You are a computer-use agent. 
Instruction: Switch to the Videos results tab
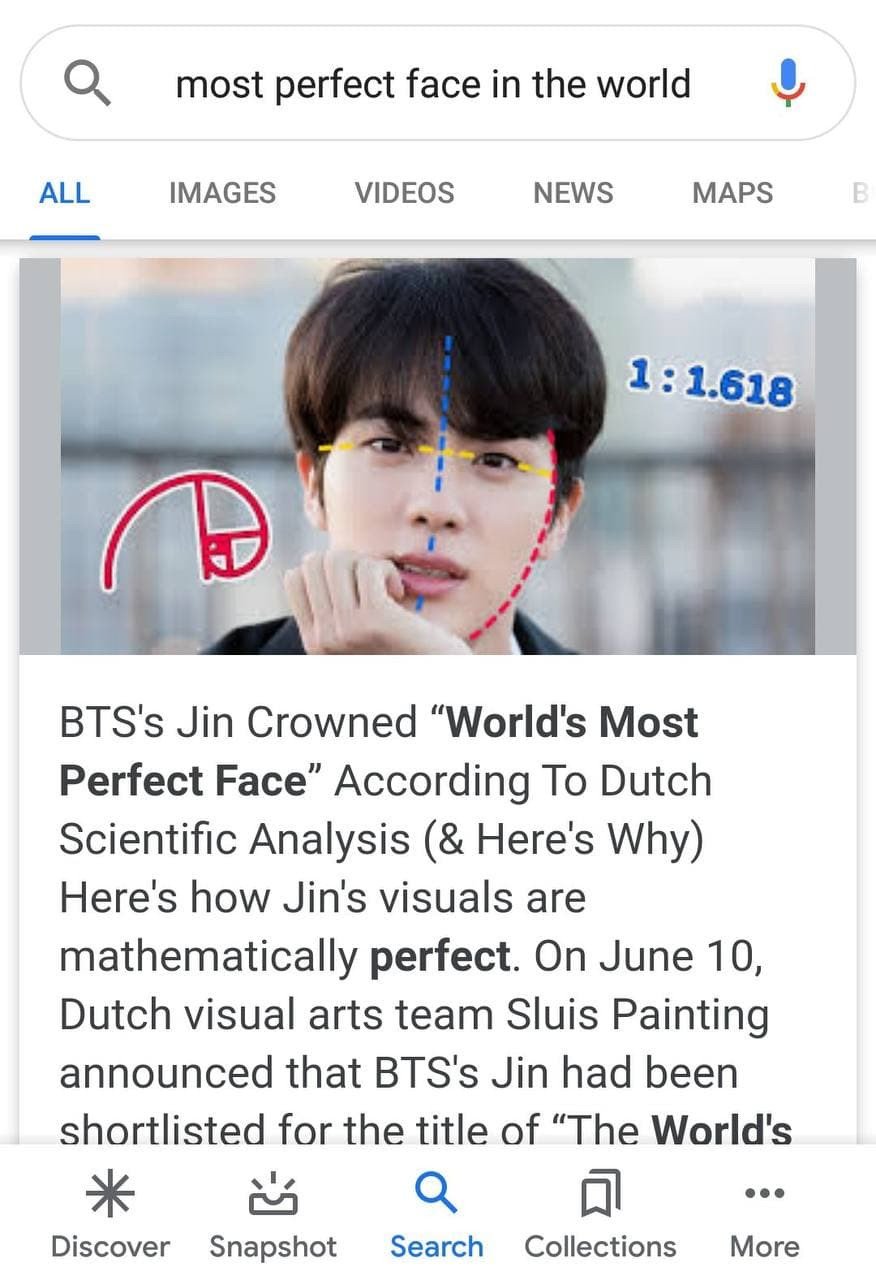(x=404, y=193)
